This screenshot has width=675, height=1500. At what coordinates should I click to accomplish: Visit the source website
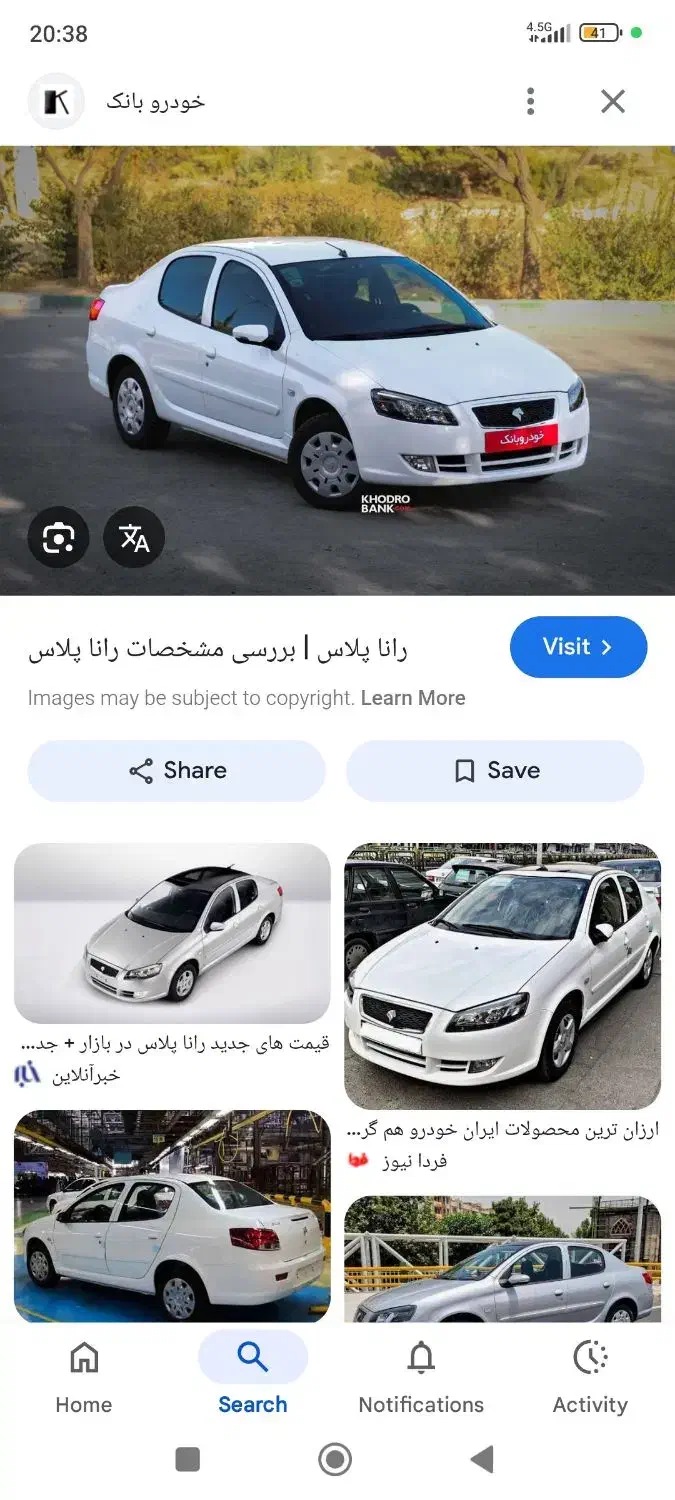point(578,647)
